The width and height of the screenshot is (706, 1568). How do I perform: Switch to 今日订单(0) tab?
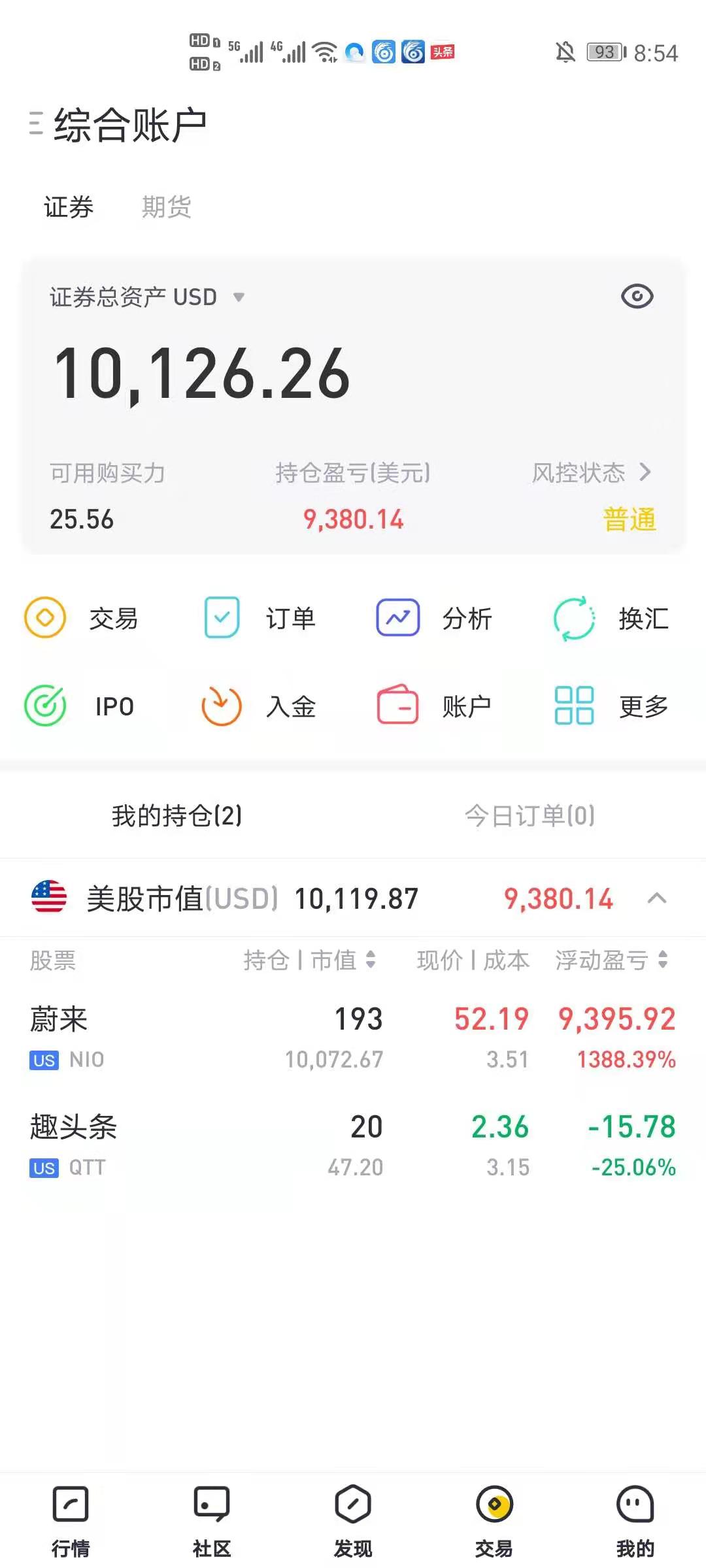[529, 815]
